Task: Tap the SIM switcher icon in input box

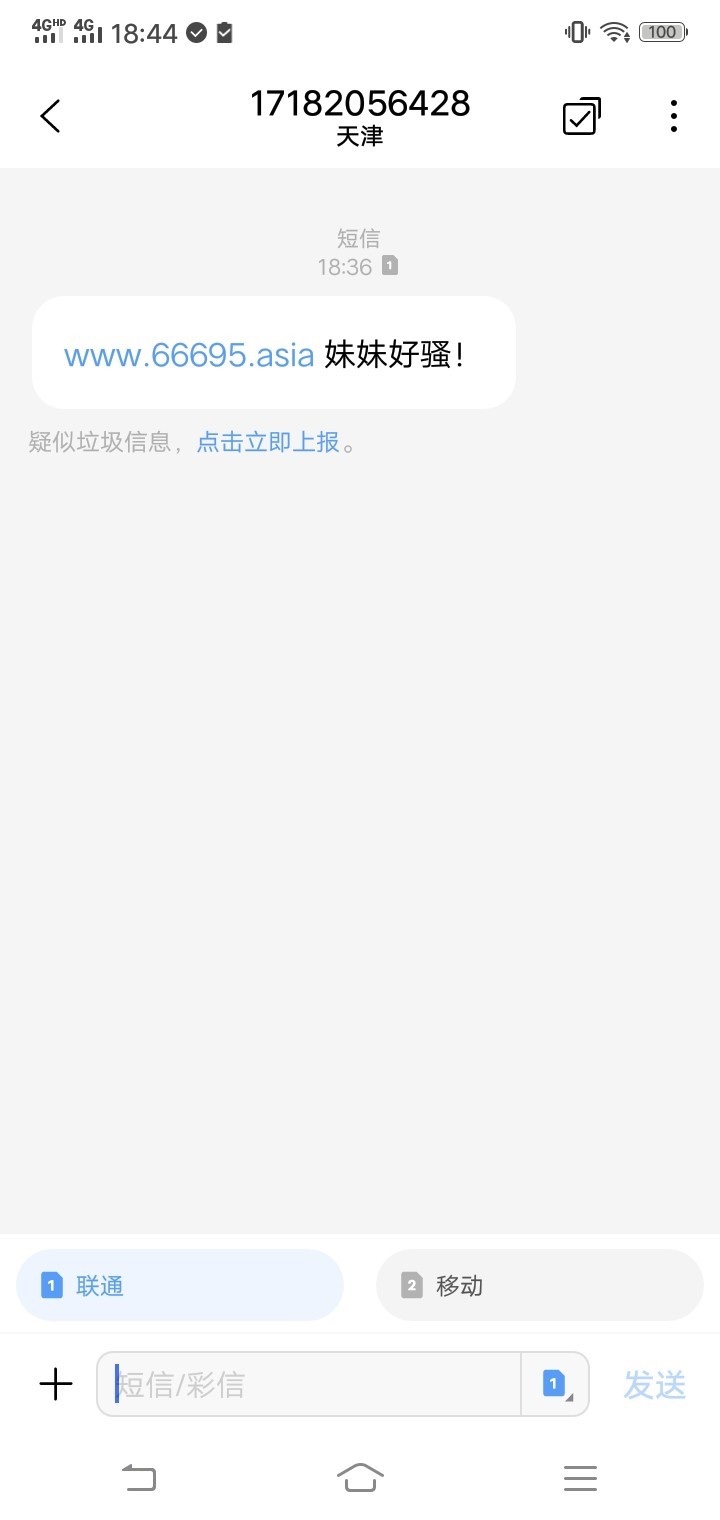Action: 555,1384
